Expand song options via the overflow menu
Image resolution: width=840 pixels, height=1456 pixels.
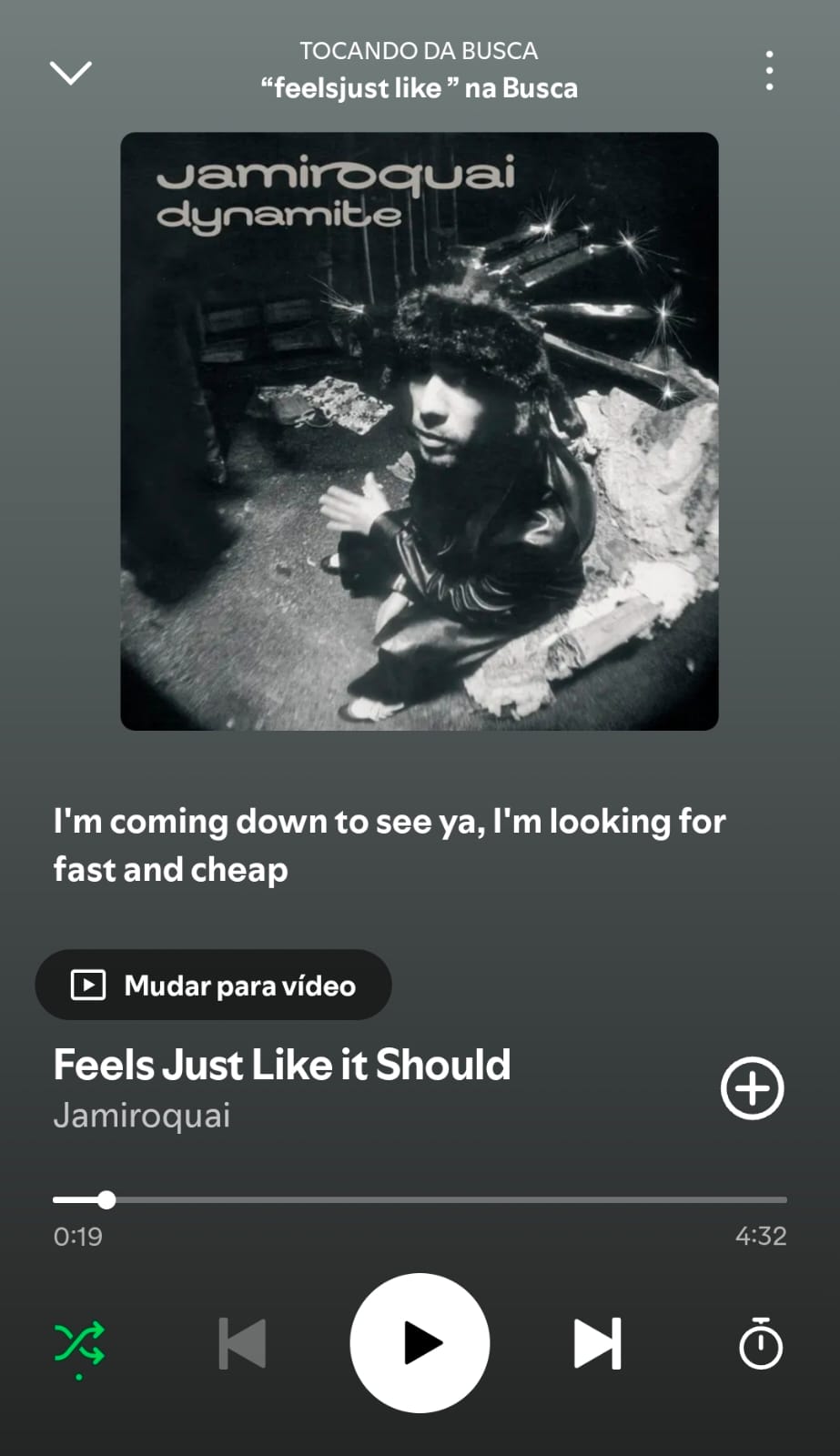pos(768,71)
